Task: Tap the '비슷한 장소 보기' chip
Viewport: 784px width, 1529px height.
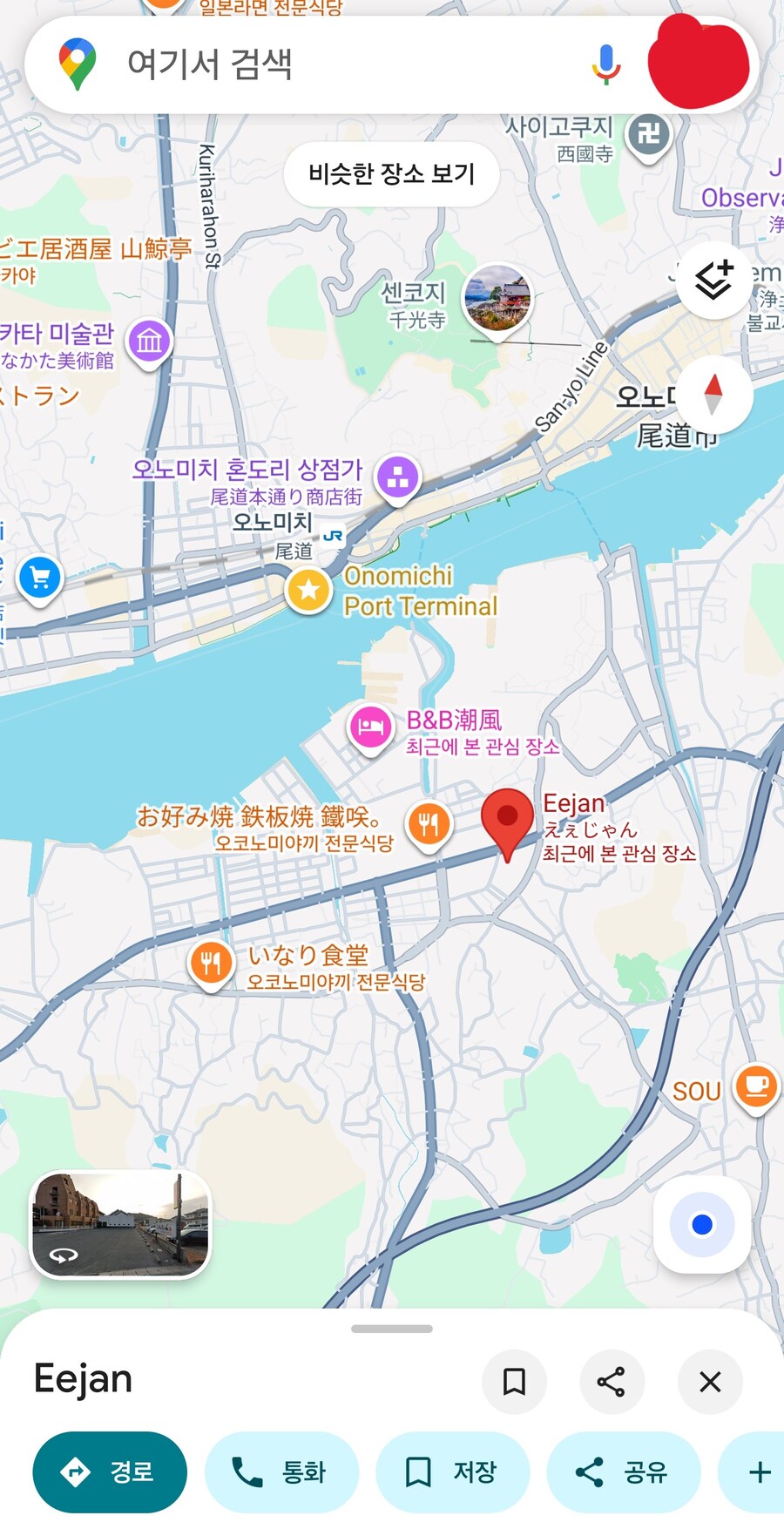Action: [391, 173]
